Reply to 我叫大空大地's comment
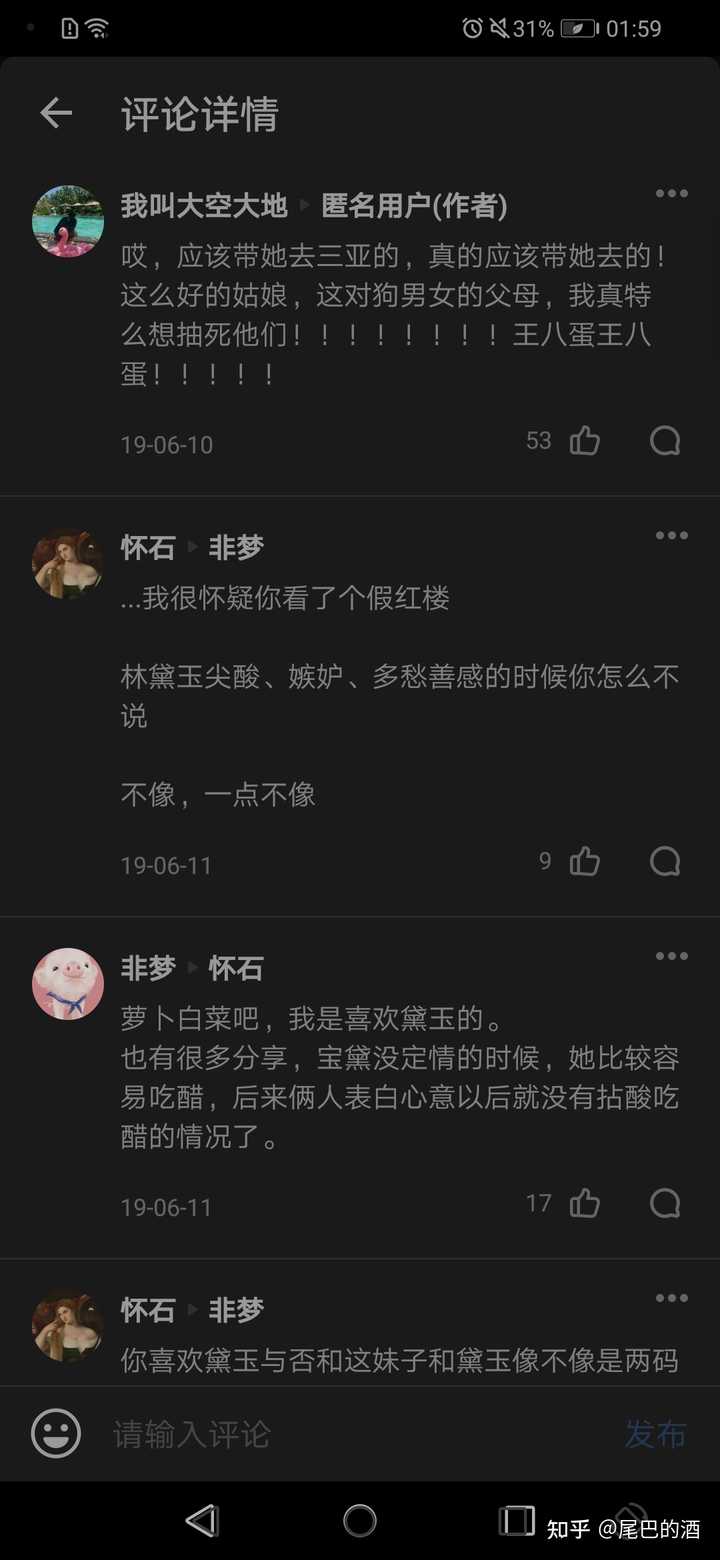This screenshot has height=1560, width=720. (x=665, y=441)
